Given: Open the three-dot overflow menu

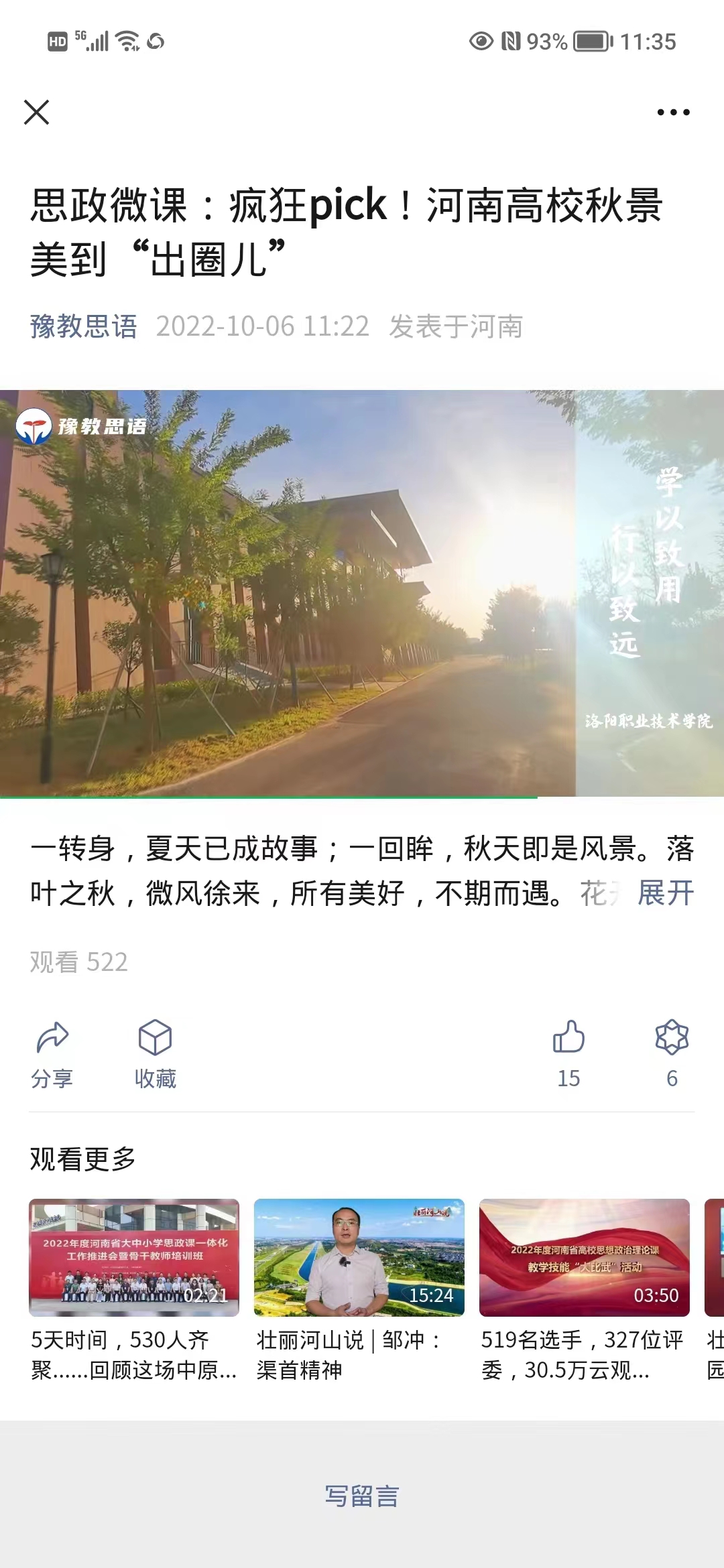Looking at the screenshot, I should (673, 112).
